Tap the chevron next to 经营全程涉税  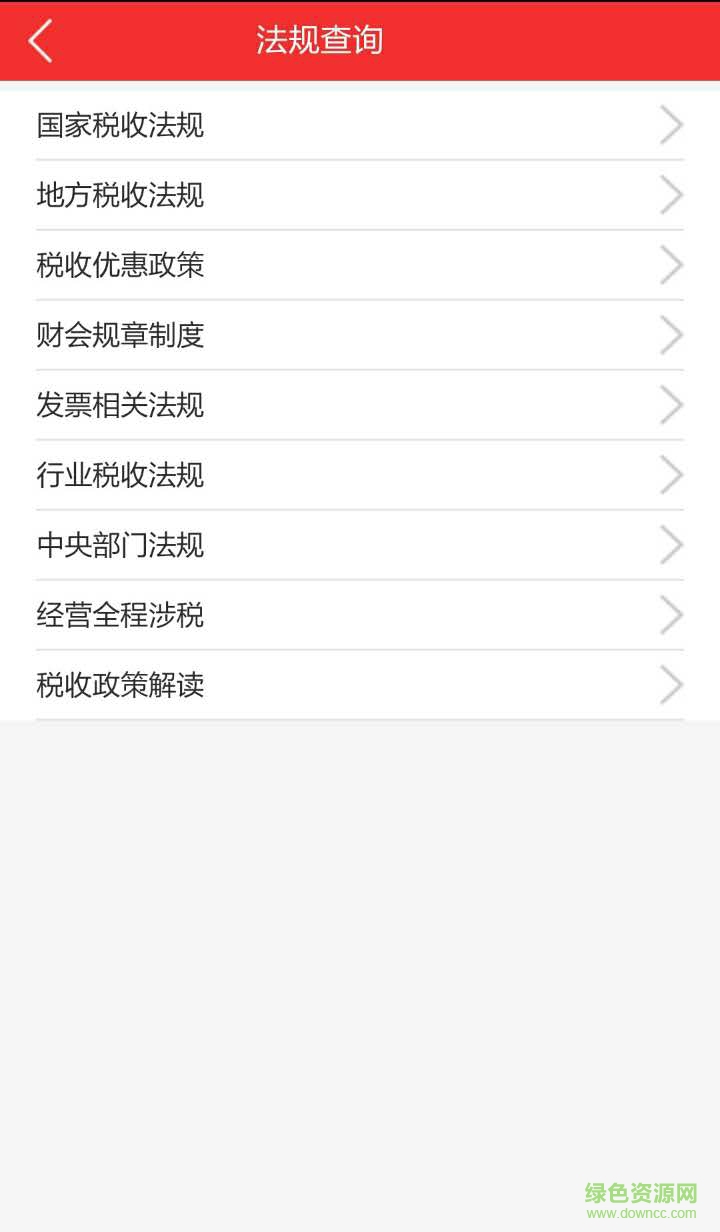672,615
